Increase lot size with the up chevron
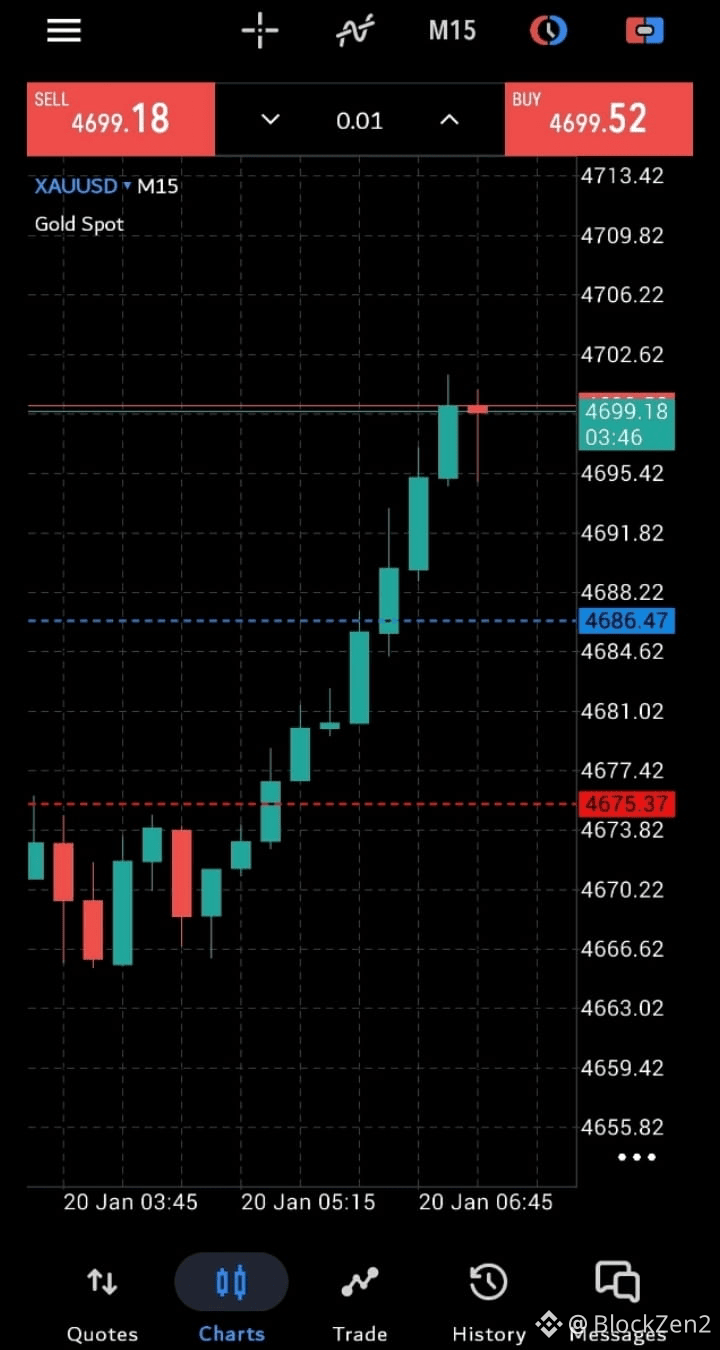The height and width of the screenshot is (1350, 720). click(x=449, y=119)
